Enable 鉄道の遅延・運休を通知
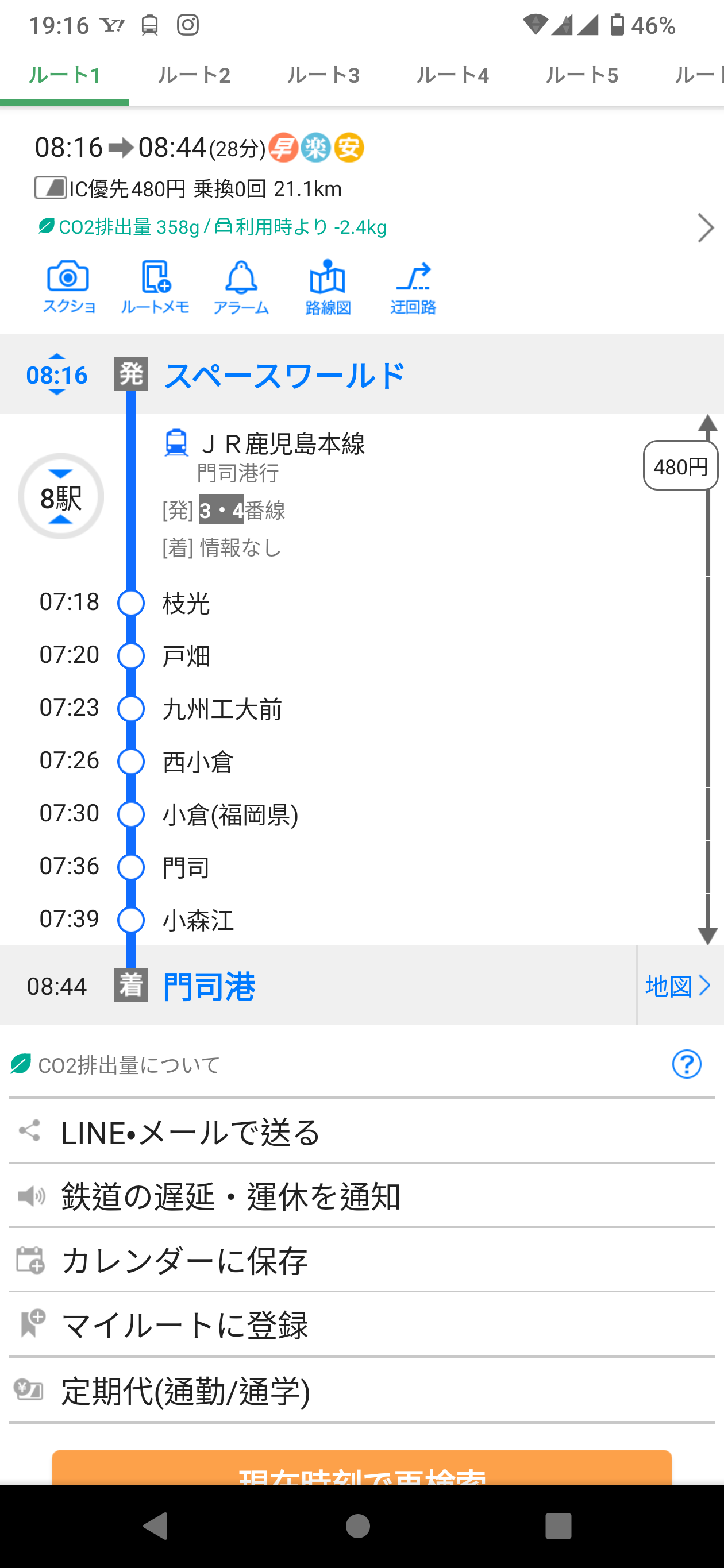Viewport: 724px width, 1568px height. coord(361,1196)
